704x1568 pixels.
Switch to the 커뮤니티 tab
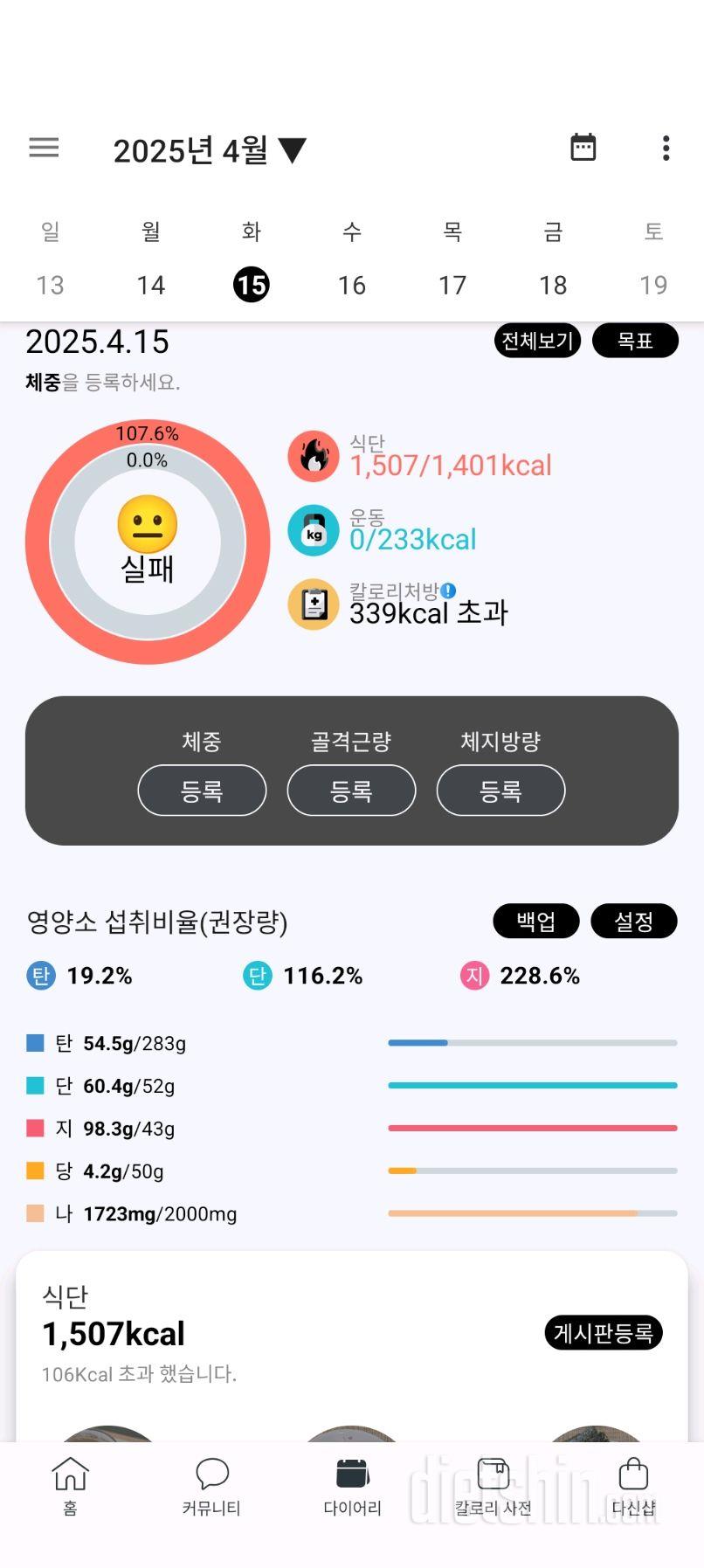(211, 1485)
